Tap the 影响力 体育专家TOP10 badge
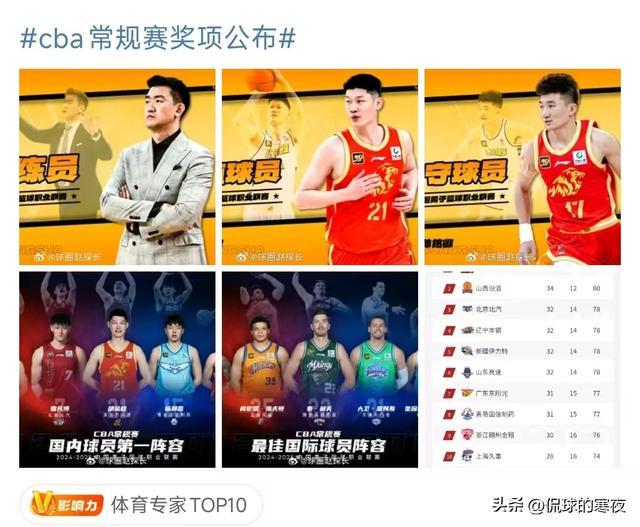Image resolution: width=640 pixels, height=527 pixels. tap(140, 504)
